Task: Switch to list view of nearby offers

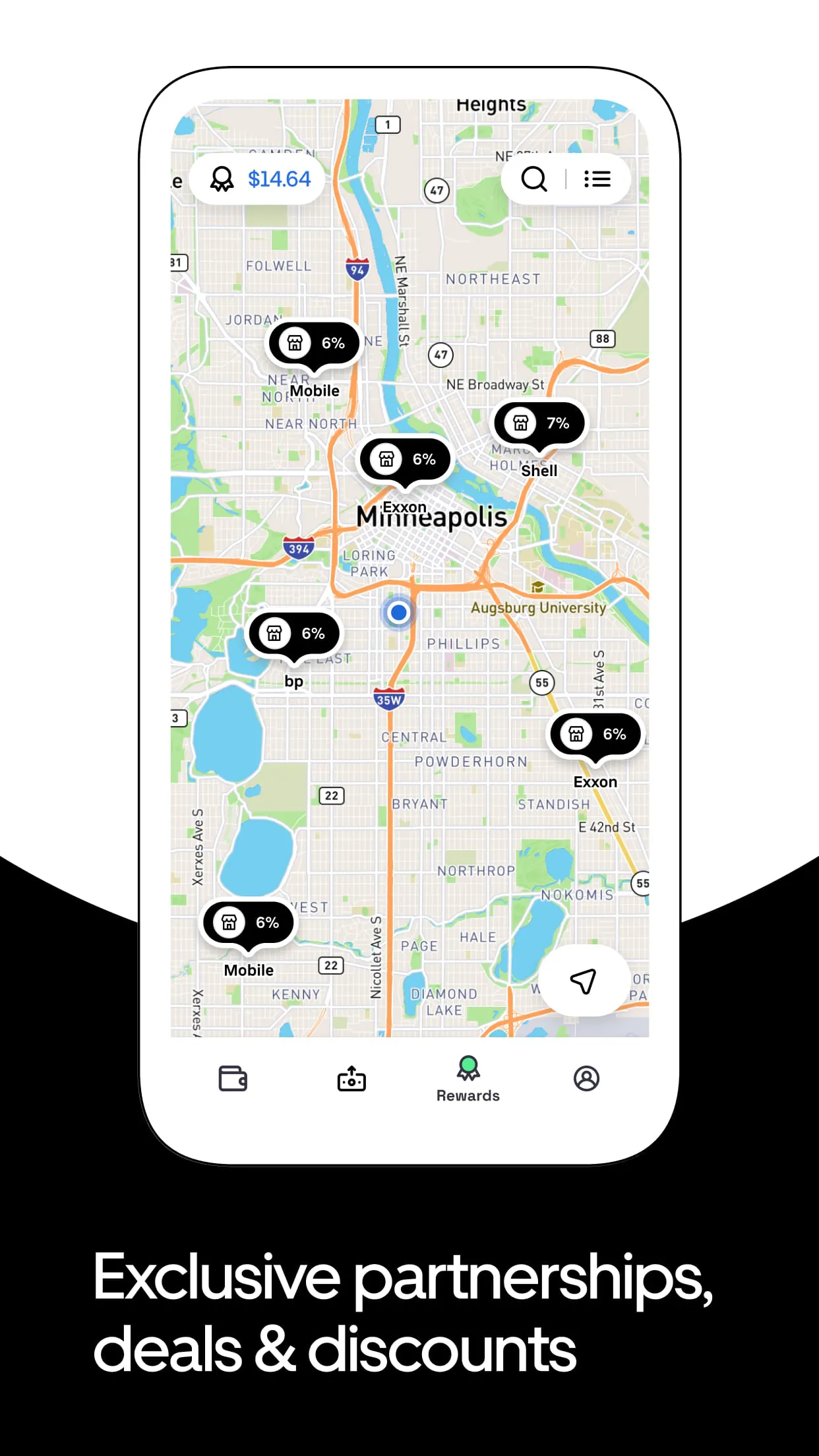Action: point(597,179)
